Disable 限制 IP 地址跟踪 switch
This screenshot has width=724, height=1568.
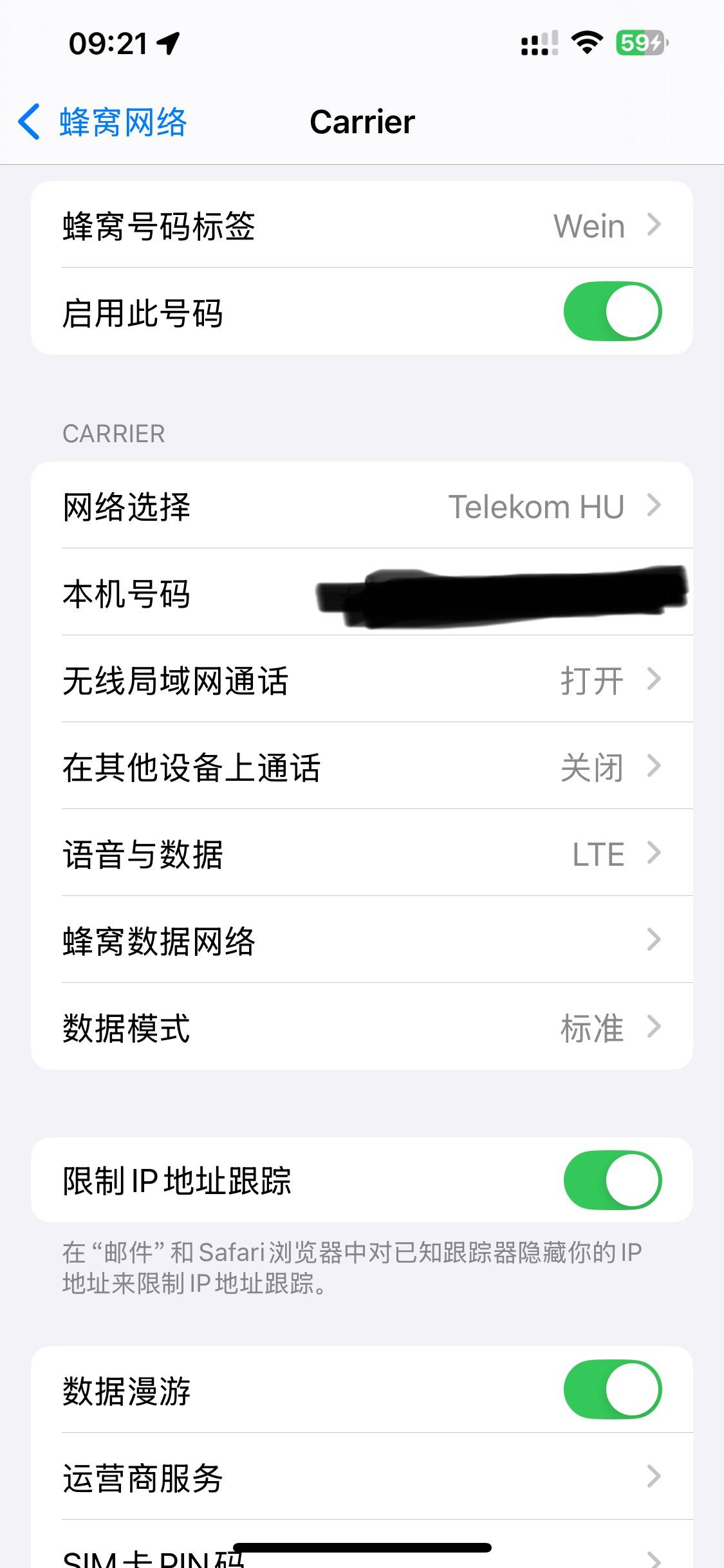pyautogui.click(x=612, y=1181)
